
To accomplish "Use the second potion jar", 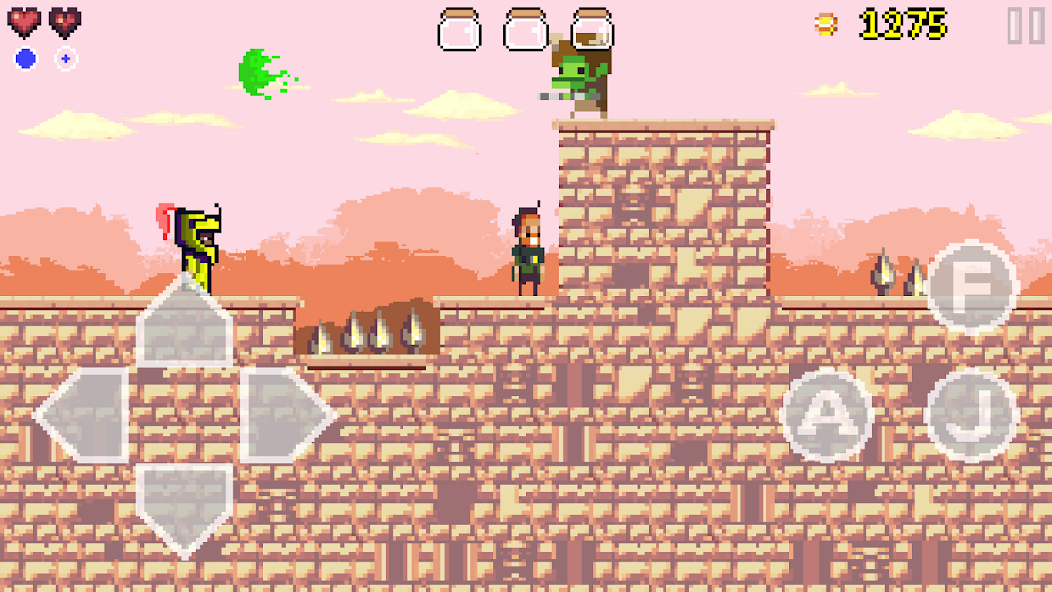I will tap(526, 30).
